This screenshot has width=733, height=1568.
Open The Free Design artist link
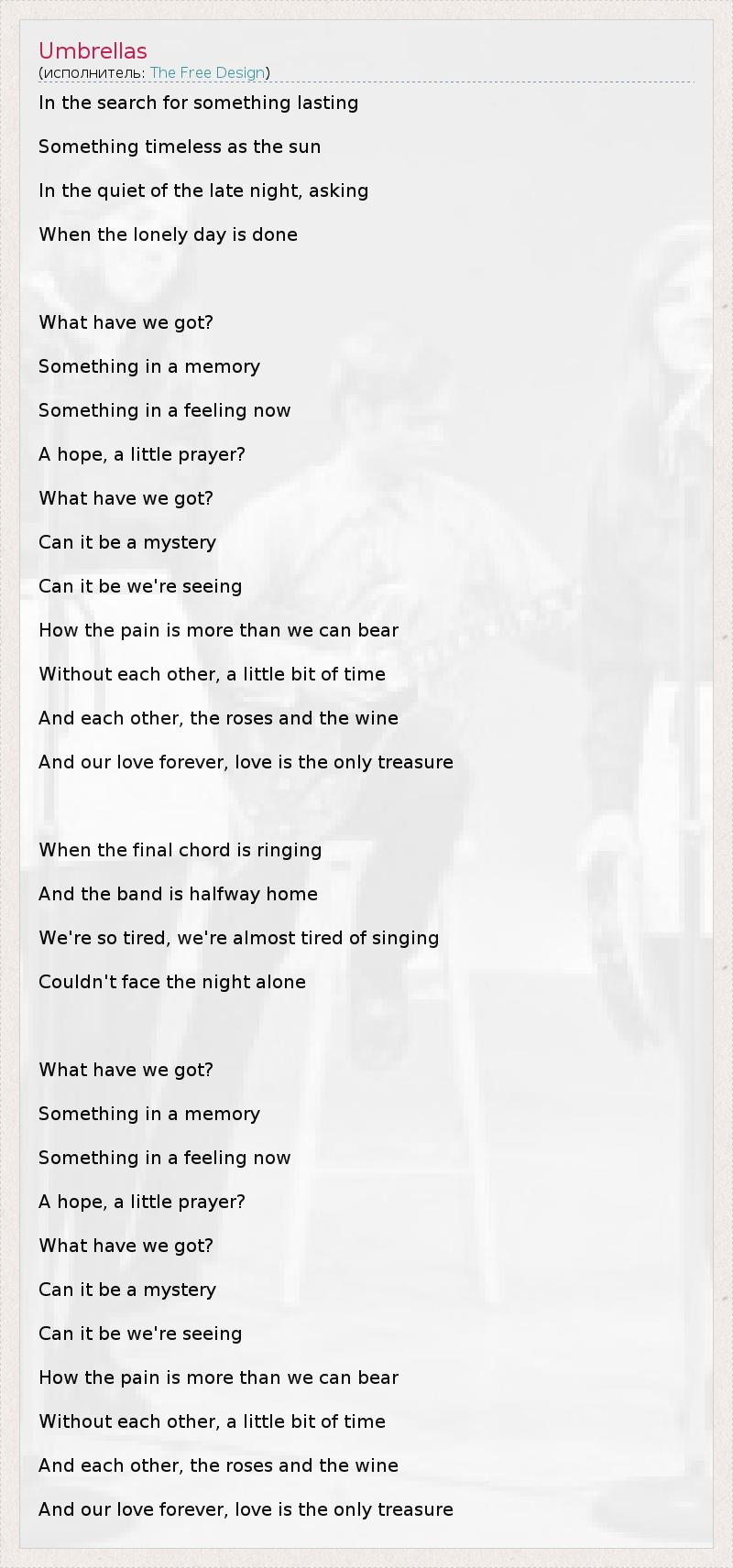tap(207, 73)
